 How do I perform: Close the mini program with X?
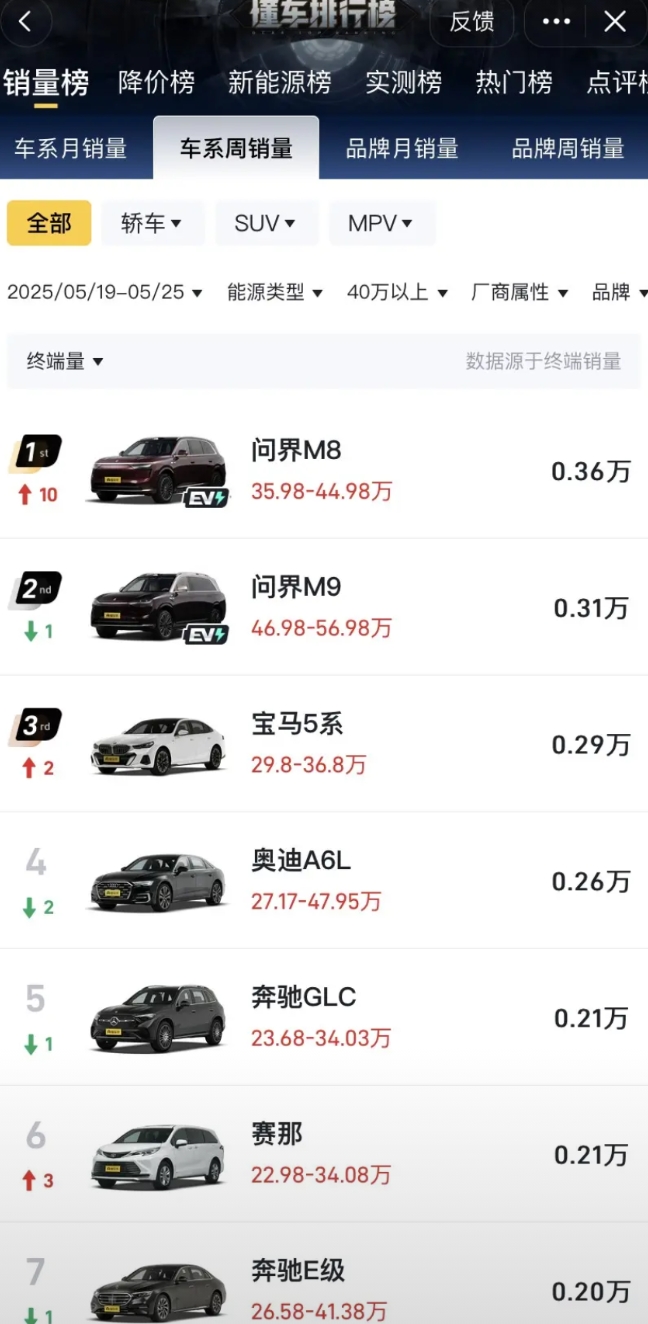coord(614,22)
